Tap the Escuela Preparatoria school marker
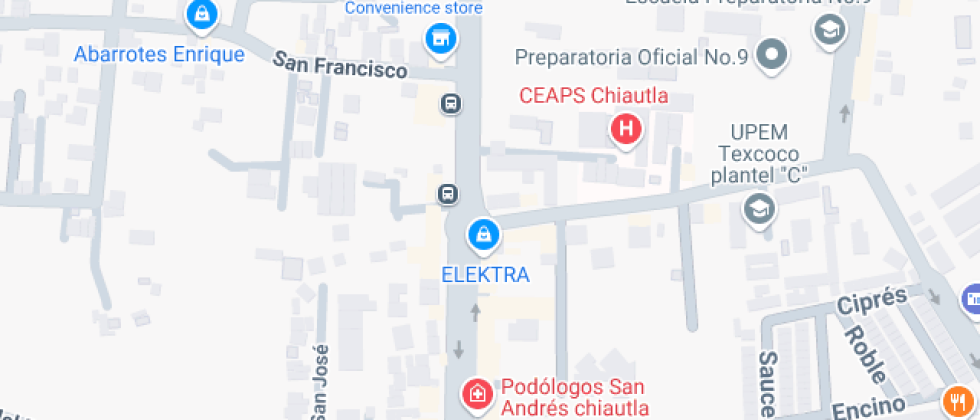The image size is (980, 420). [829, 29]
